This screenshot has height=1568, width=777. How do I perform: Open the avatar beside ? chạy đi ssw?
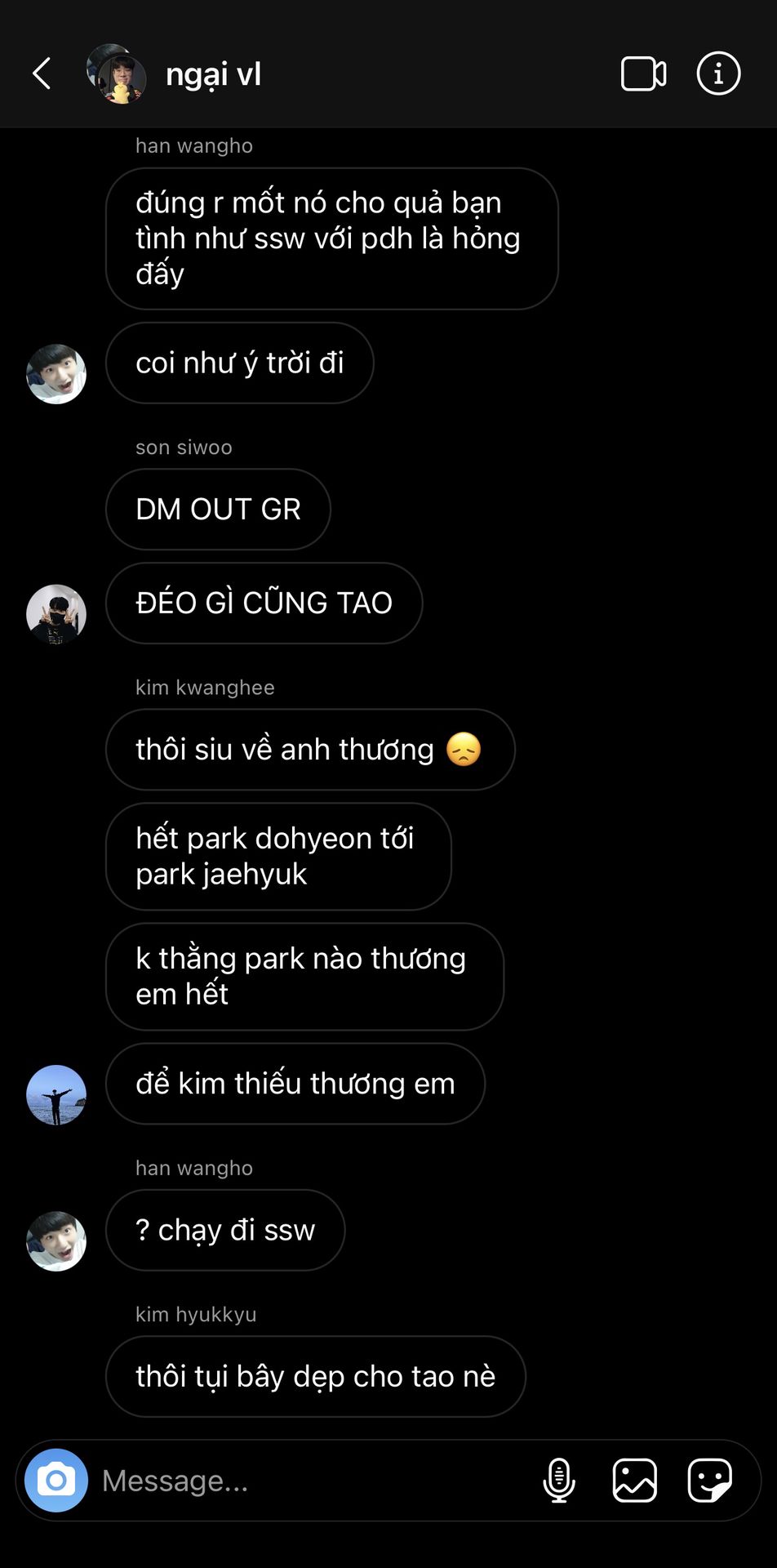point(56,1241)
